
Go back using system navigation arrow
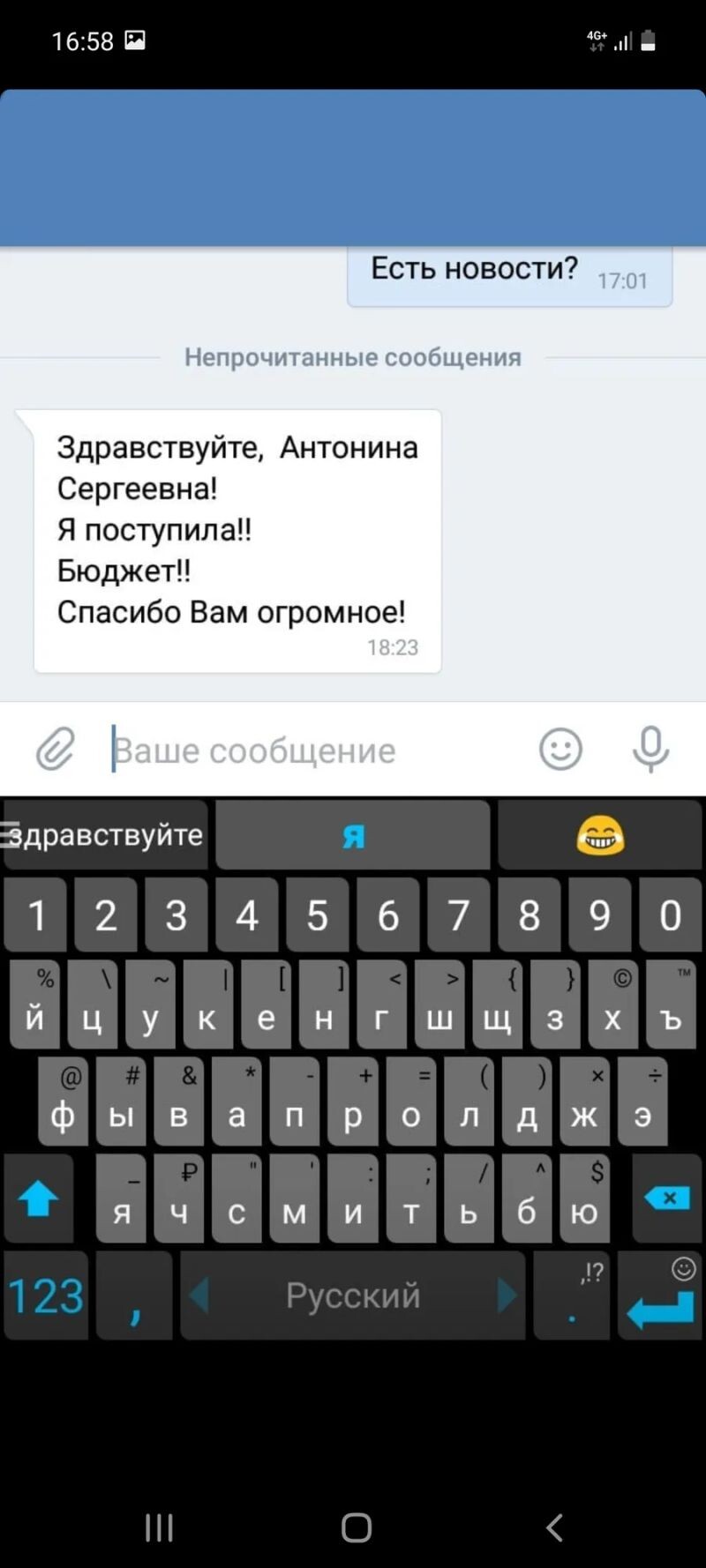pyautogui.click(x=554, y=1527)
